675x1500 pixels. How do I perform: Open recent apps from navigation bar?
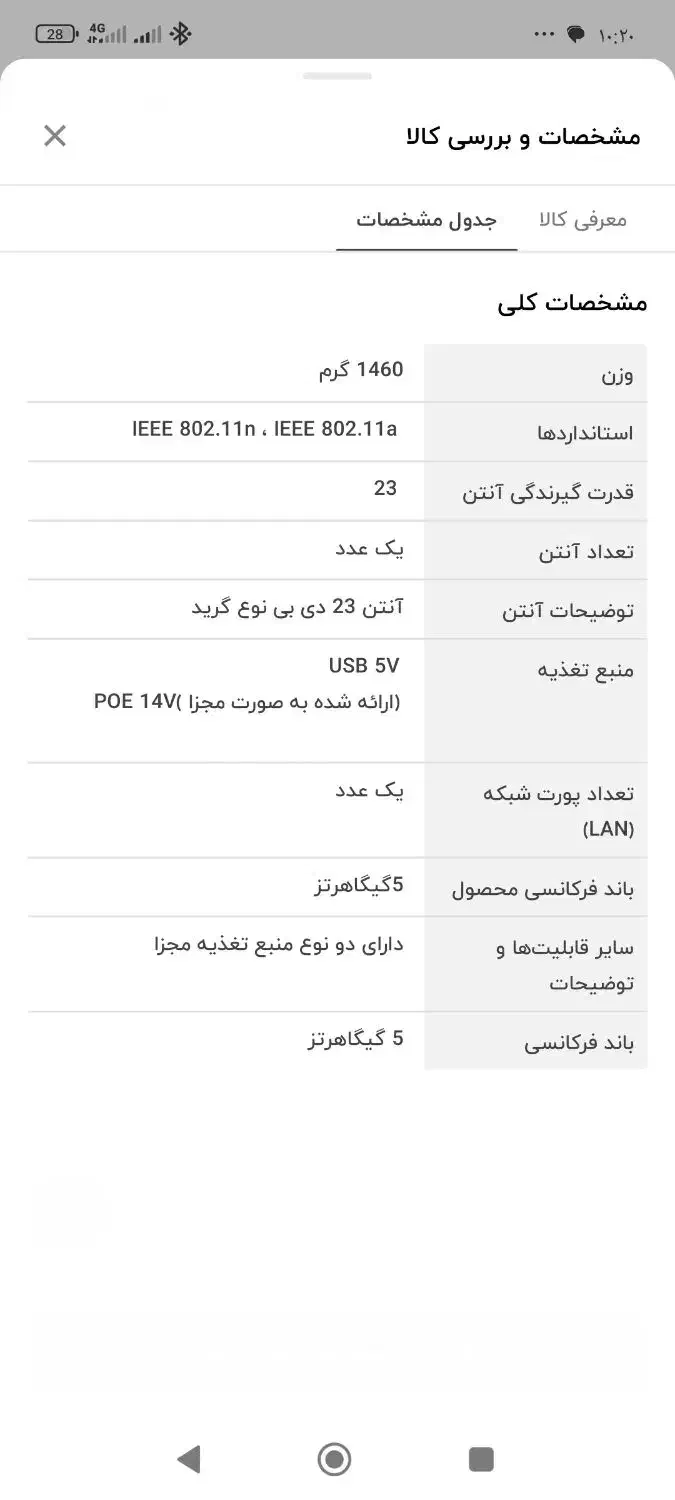pos(481,1459)
